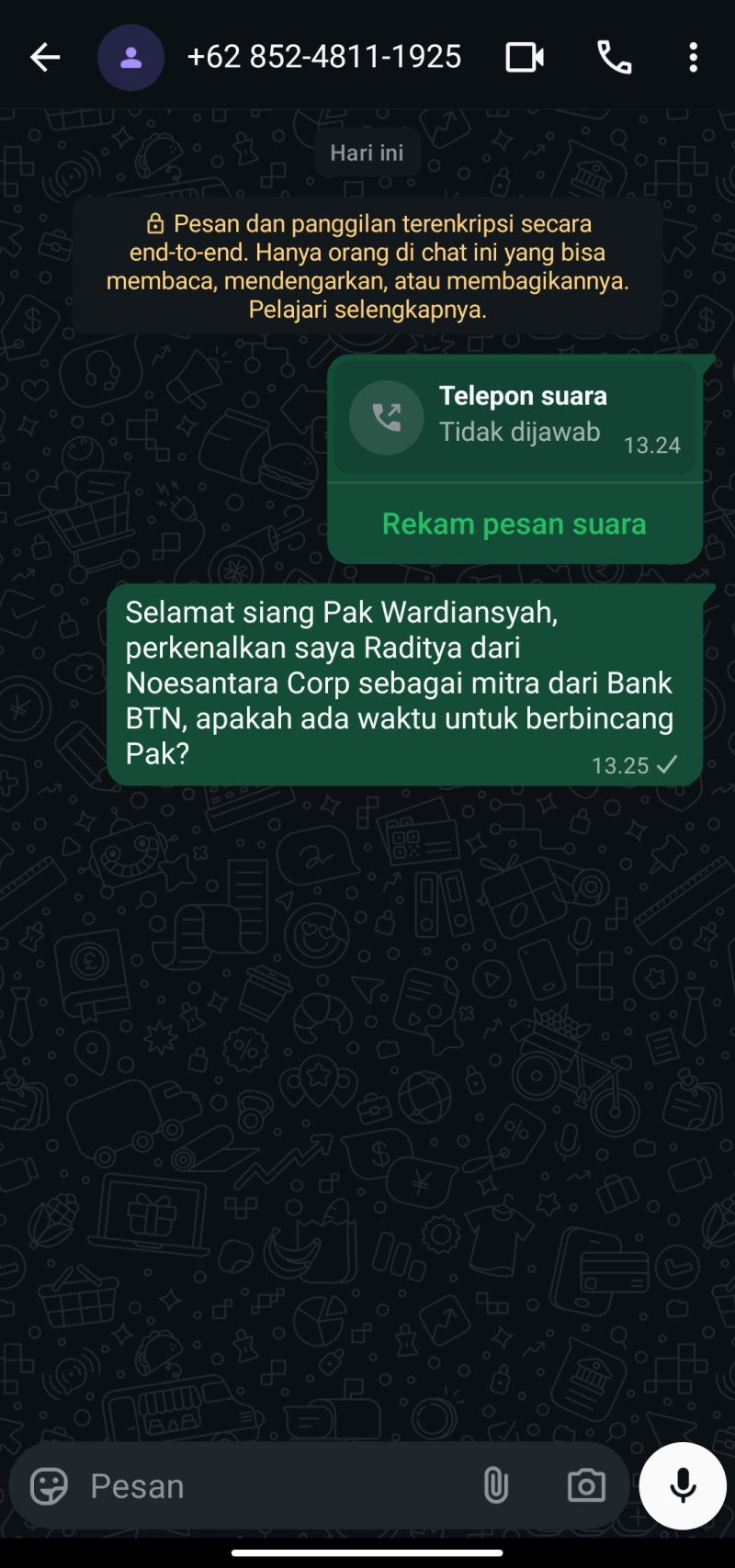
Task: Open the camera to take a photo
Action: point(585,1485)
